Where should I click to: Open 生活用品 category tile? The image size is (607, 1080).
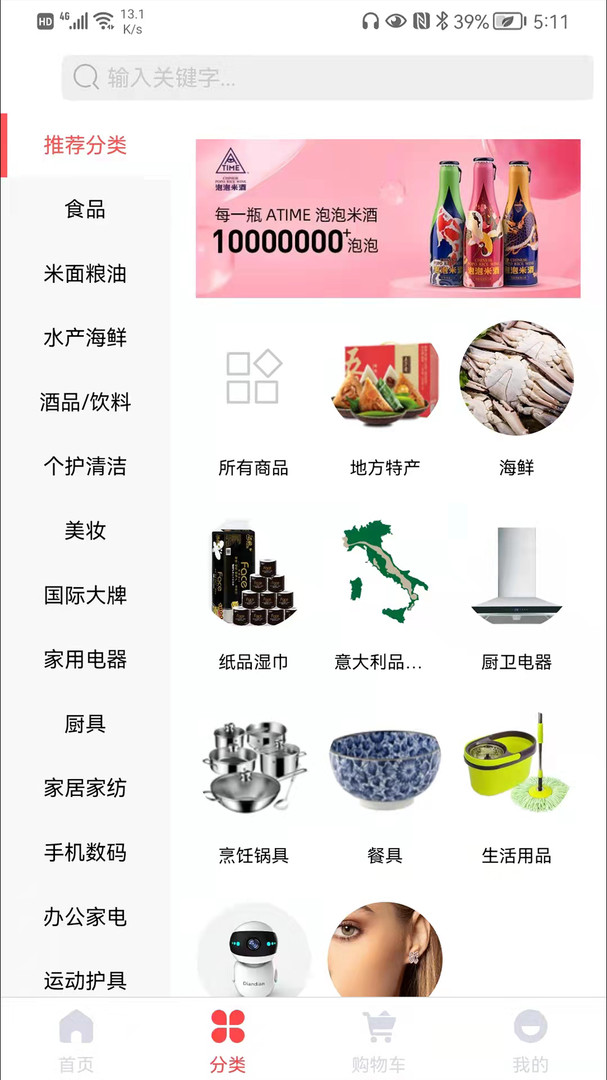[517, 789]
